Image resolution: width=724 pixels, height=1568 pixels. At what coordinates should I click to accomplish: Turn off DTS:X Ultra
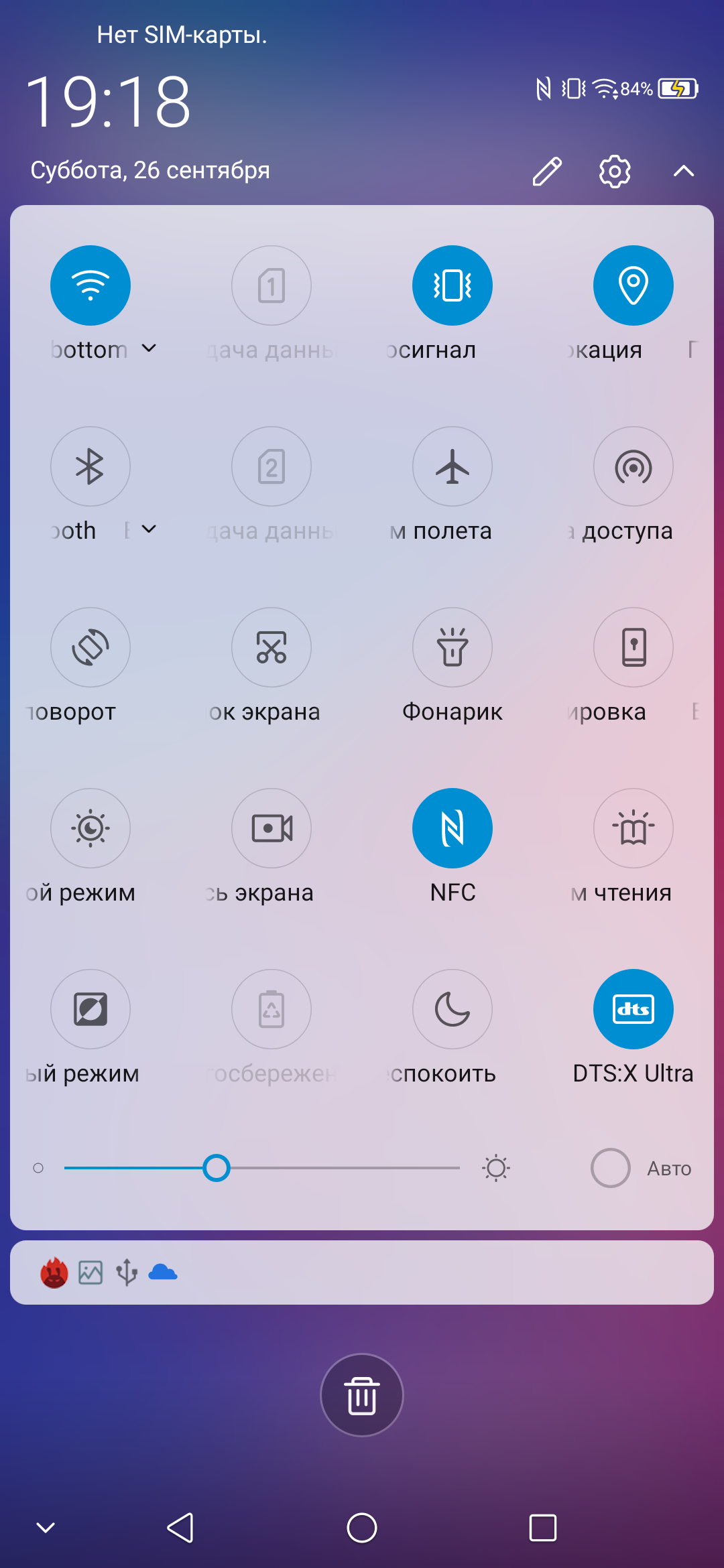click(x=633, y=1009)
